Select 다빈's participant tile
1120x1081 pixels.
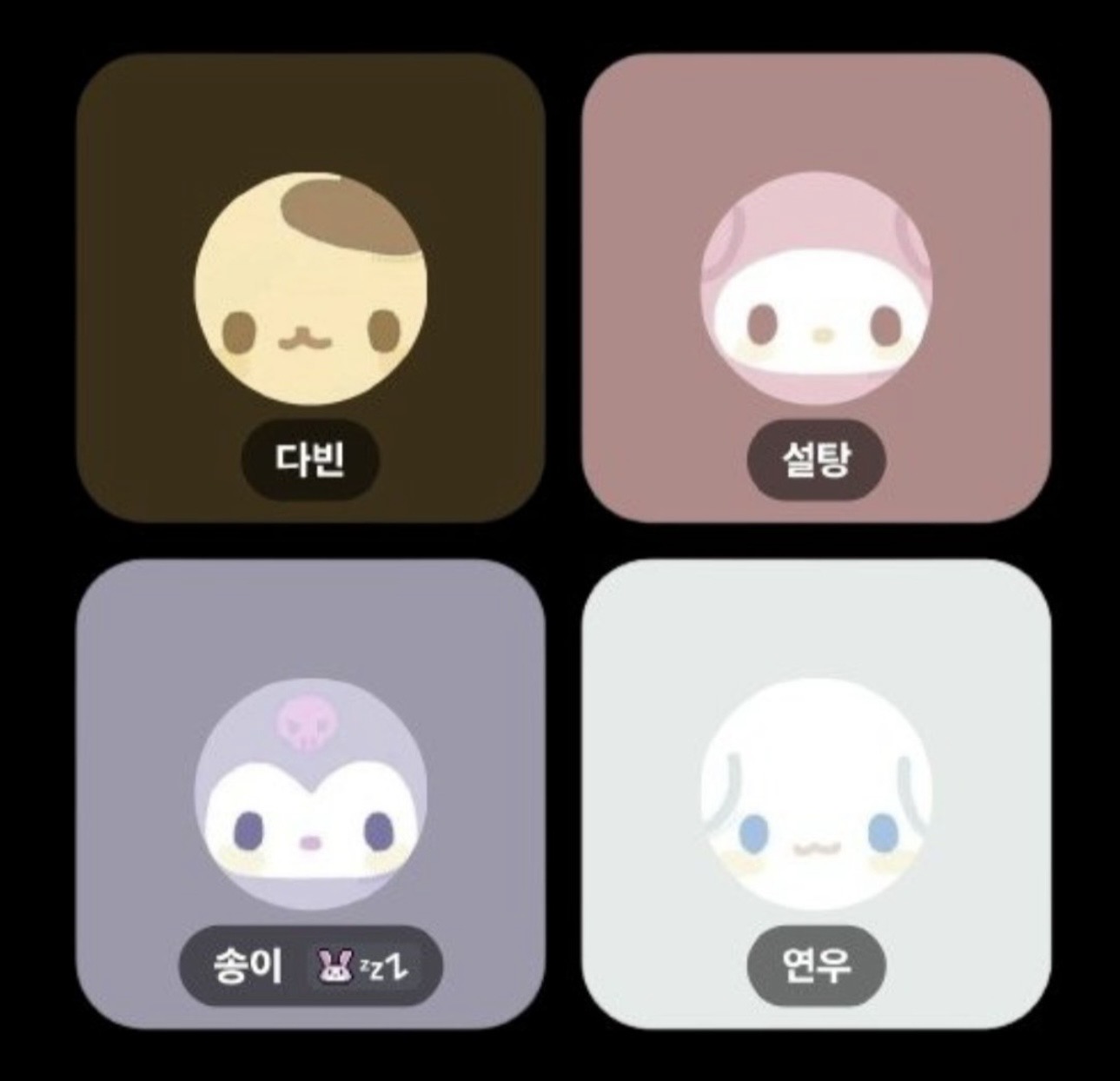pos(310,288)
